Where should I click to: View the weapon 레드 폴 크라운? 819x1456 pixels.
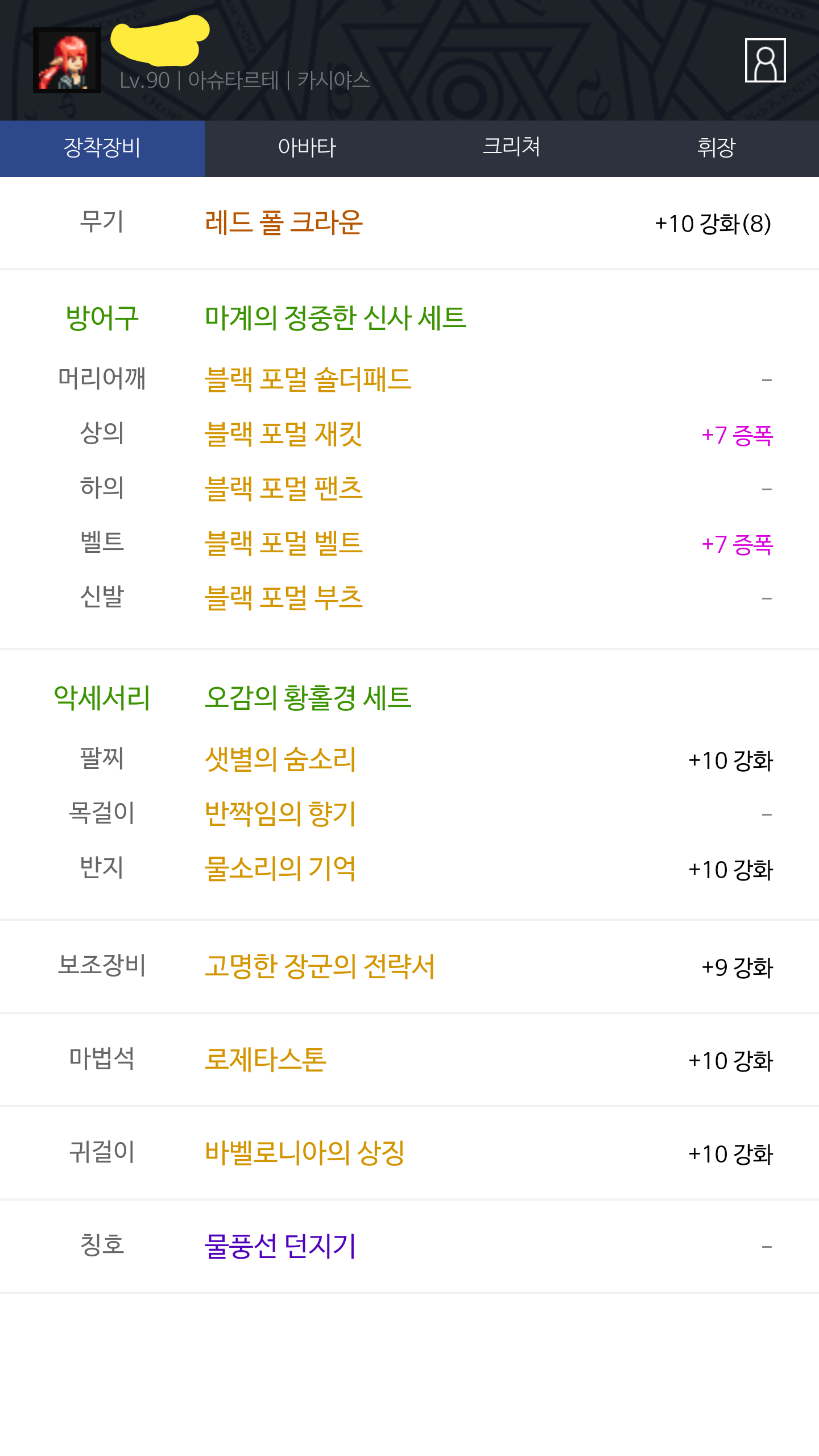[283, 222]
